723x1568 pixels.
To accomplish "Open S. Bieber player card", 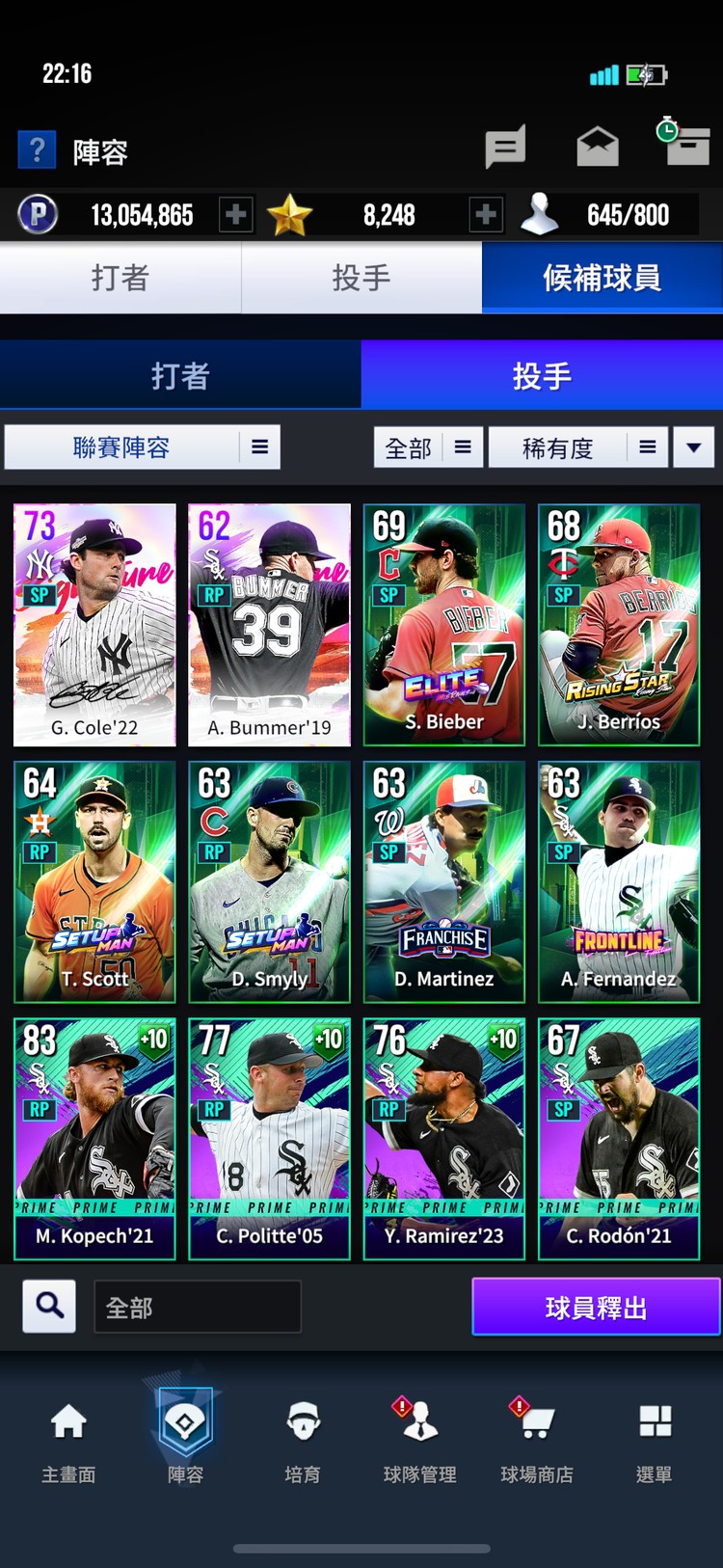I will [443, 625].
